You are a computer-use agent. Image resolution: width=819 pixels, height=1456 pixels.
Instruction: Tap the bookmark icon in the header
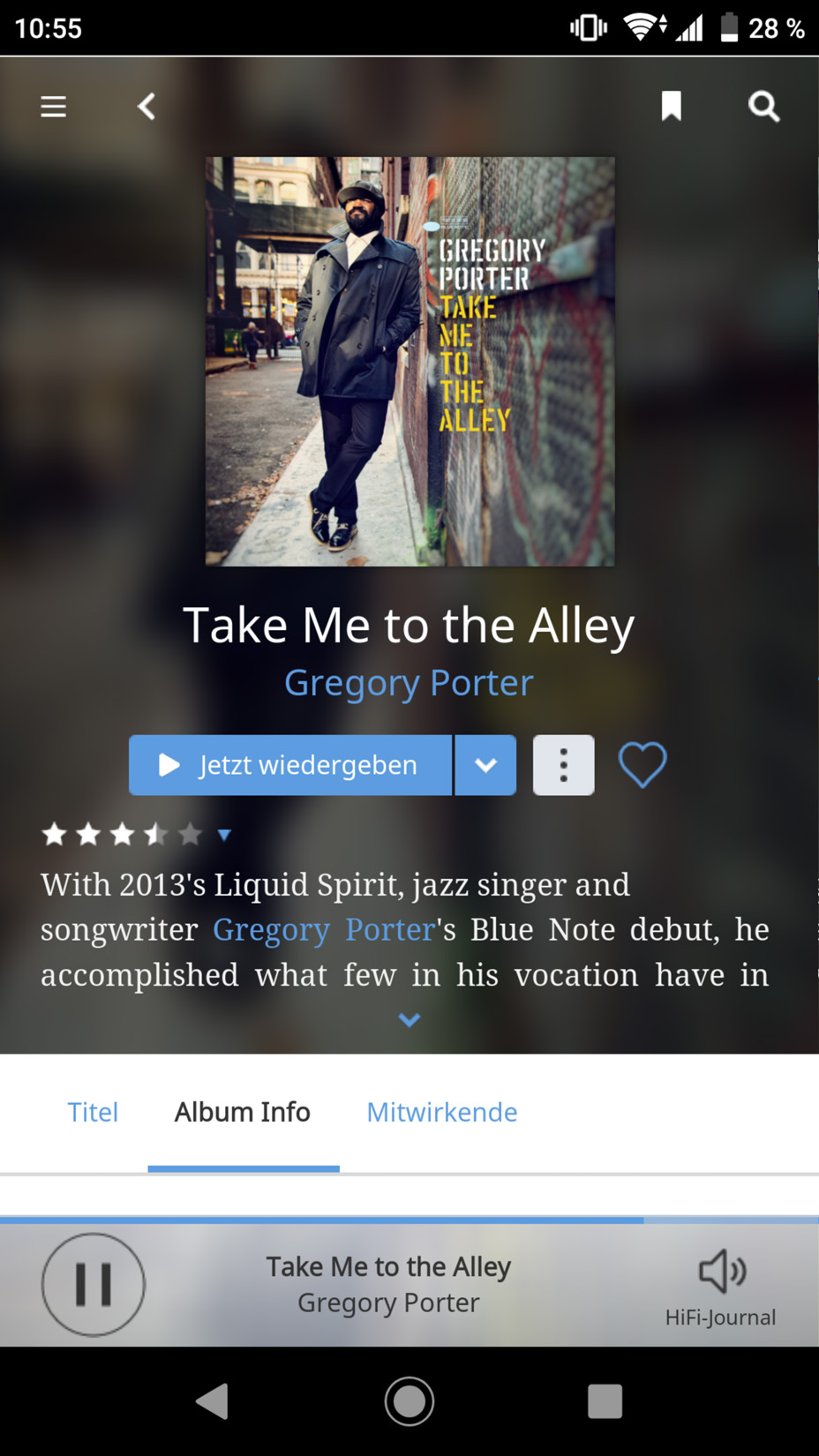[672, 106]
